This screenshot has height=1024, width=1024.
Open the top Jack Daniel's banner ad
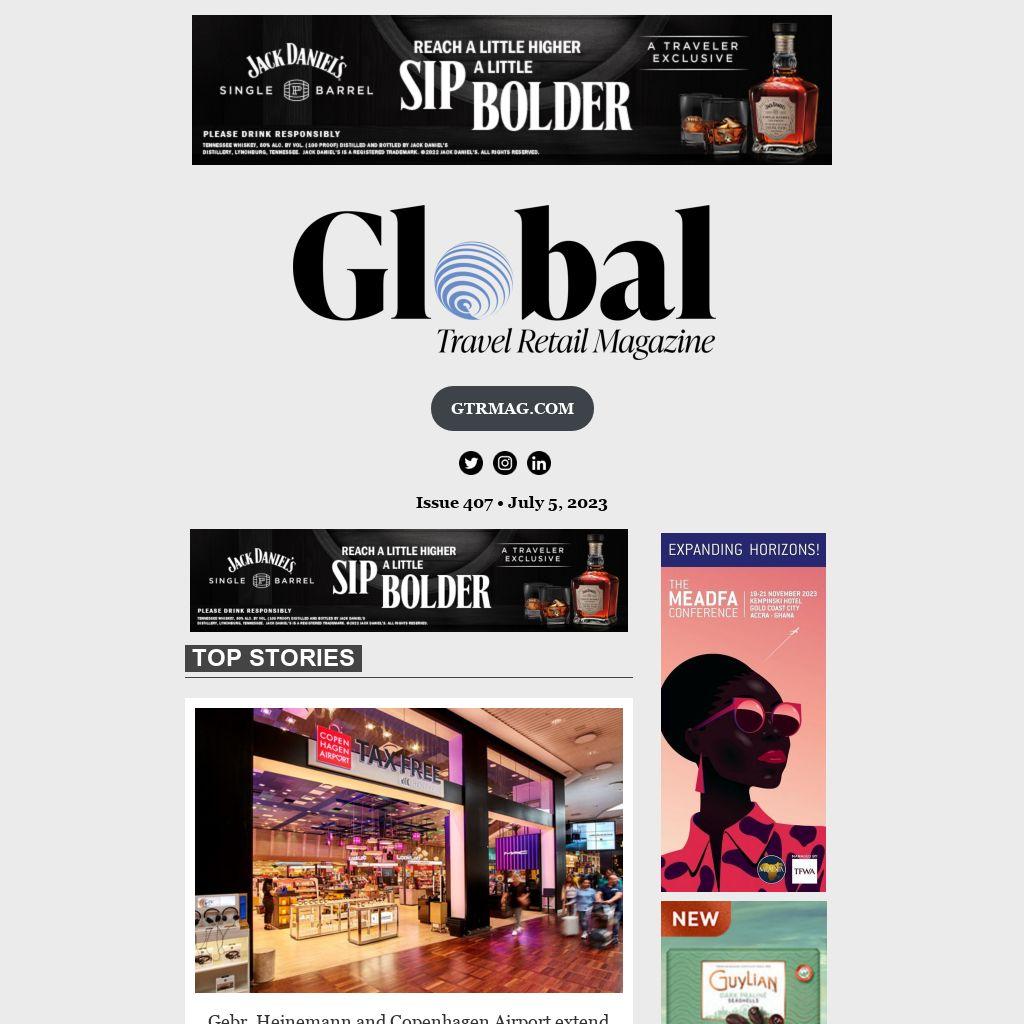(x=511, y=90)
